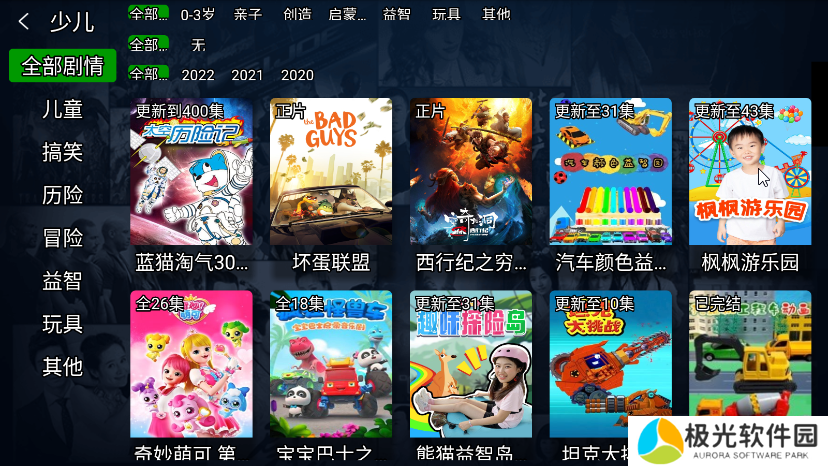This screenshot has height=466, width=828.
Task: Open the 熊猫益智岛 card
Action: pos(470,375)
